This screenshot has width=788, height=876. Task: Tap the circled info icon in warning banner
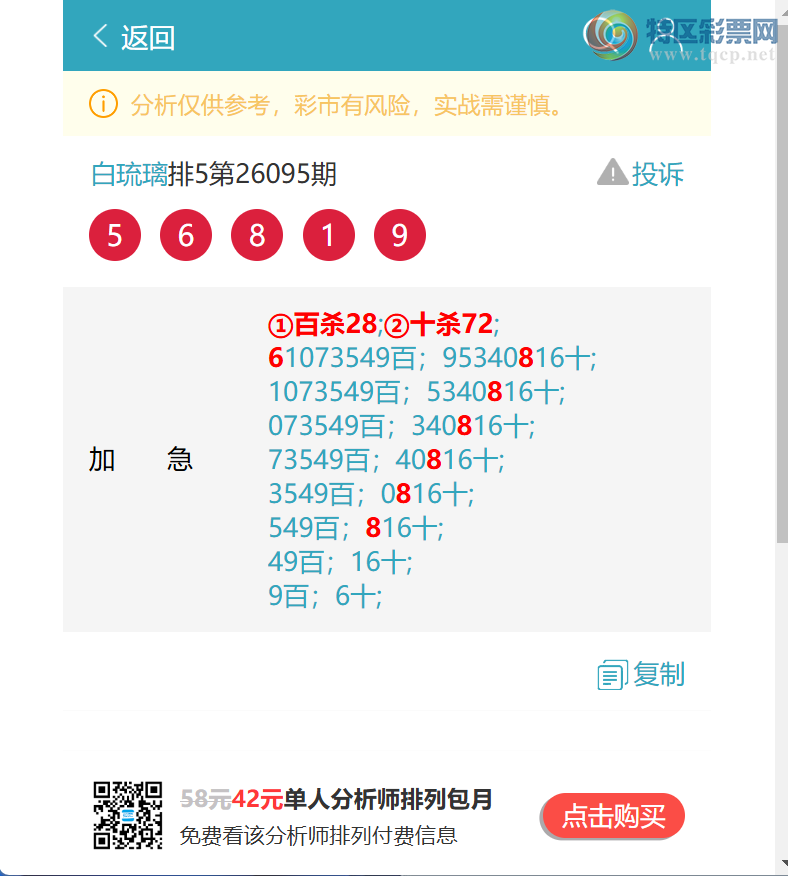point(103,103)
